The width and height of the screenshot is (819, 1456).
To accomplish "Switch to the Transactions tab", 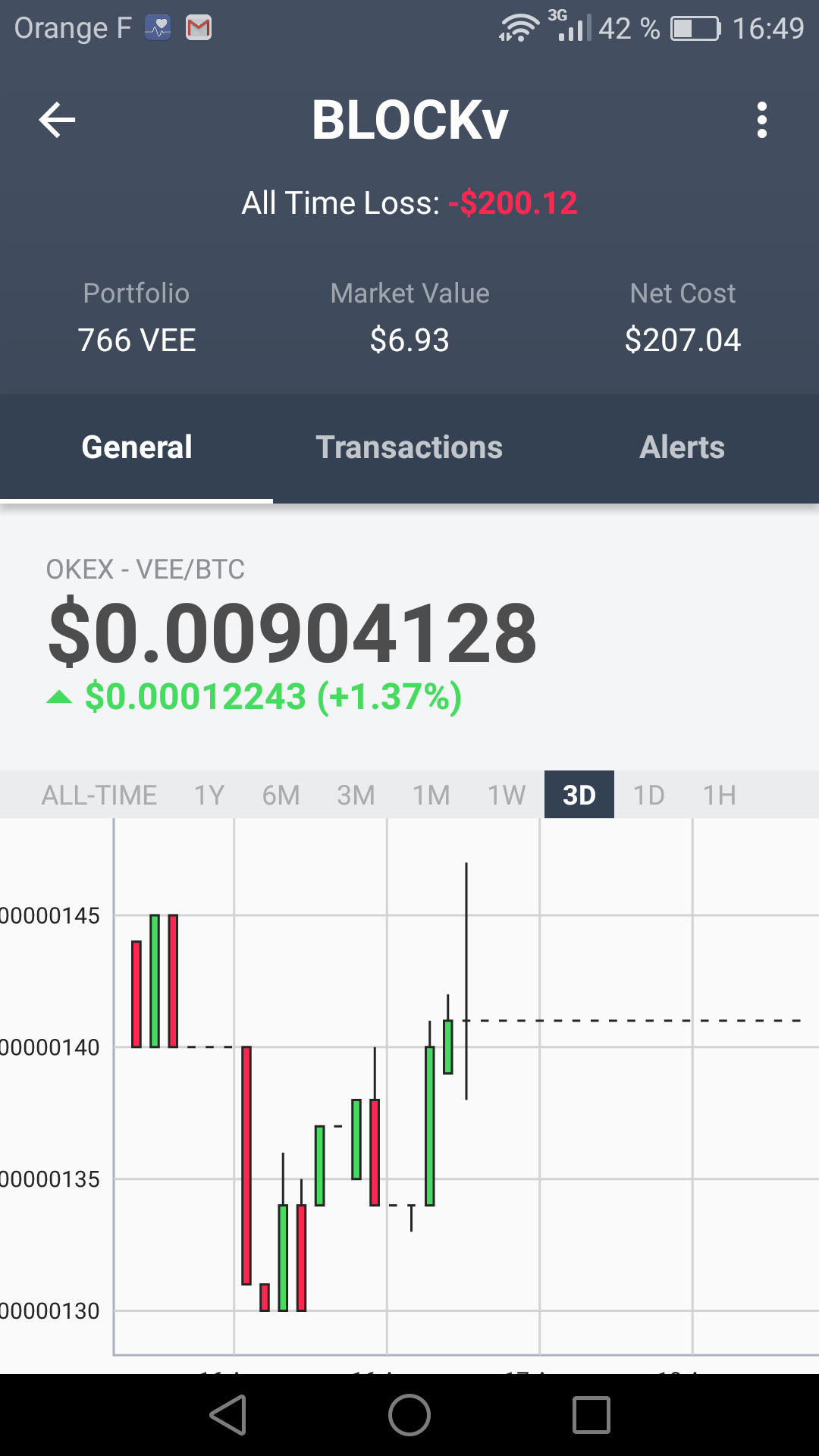I will [x=409, y=447].
